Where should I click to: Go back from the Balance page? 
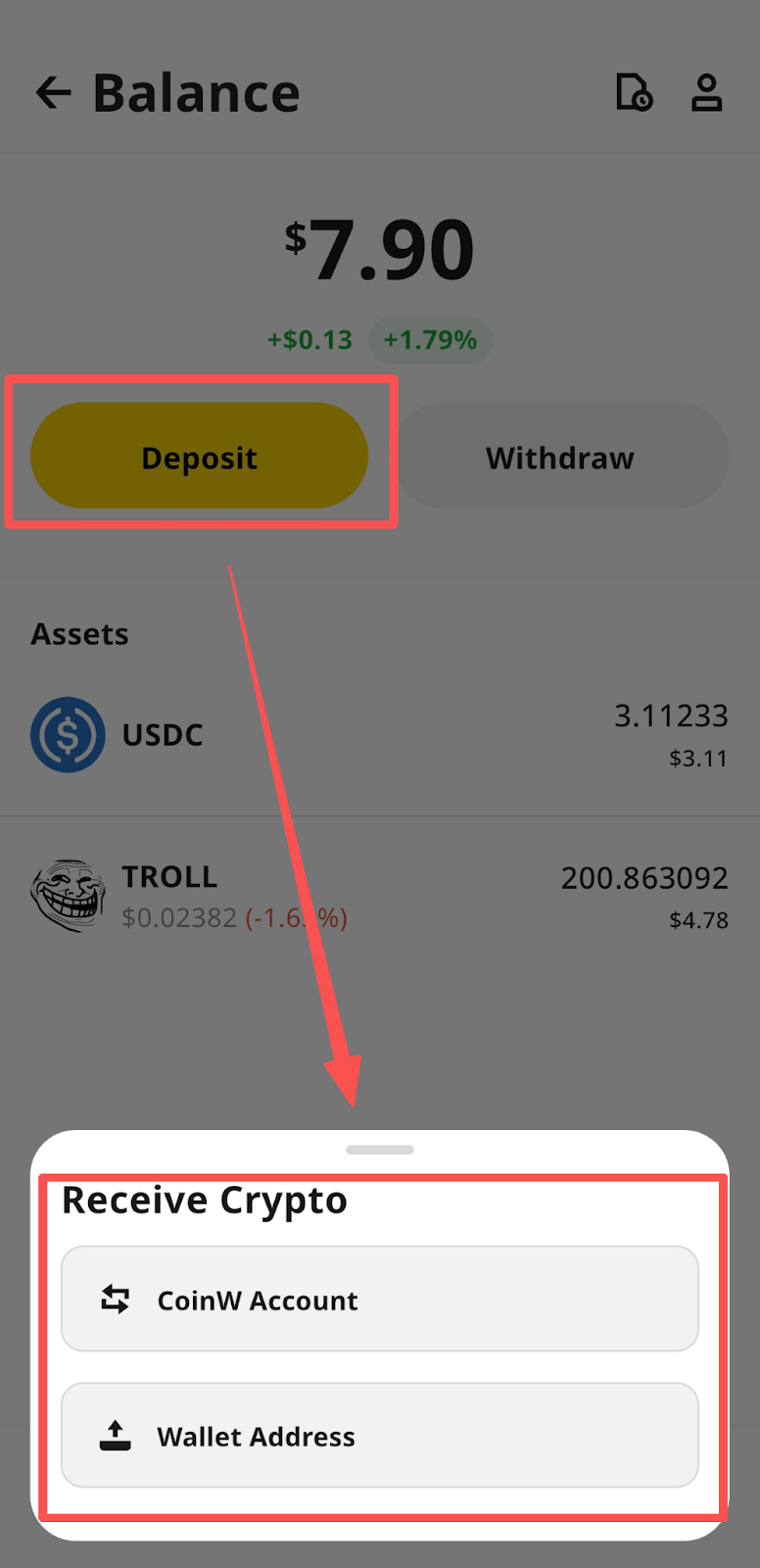tap(53, 93)
